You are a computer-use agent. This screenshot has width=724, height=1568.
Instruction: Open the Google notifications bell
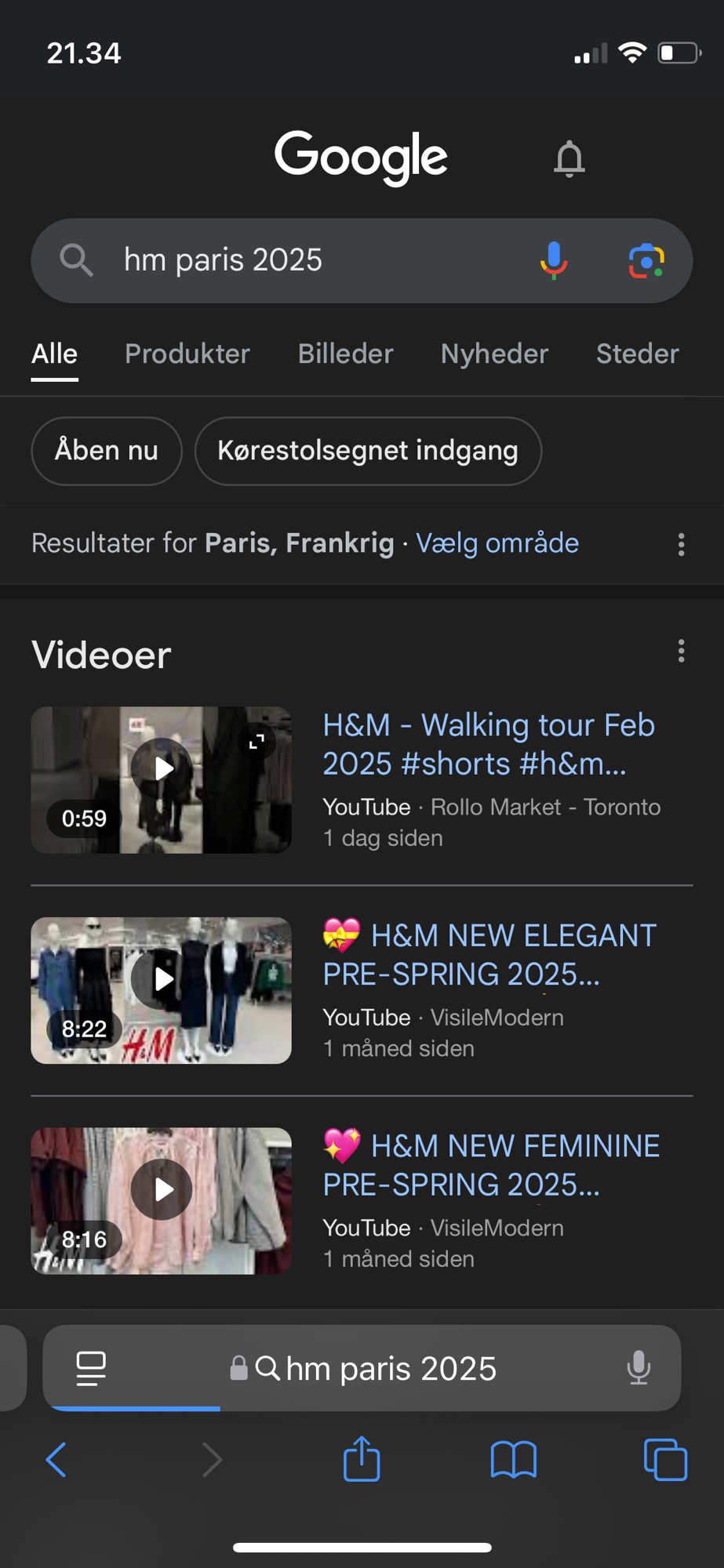click(569, 159)
